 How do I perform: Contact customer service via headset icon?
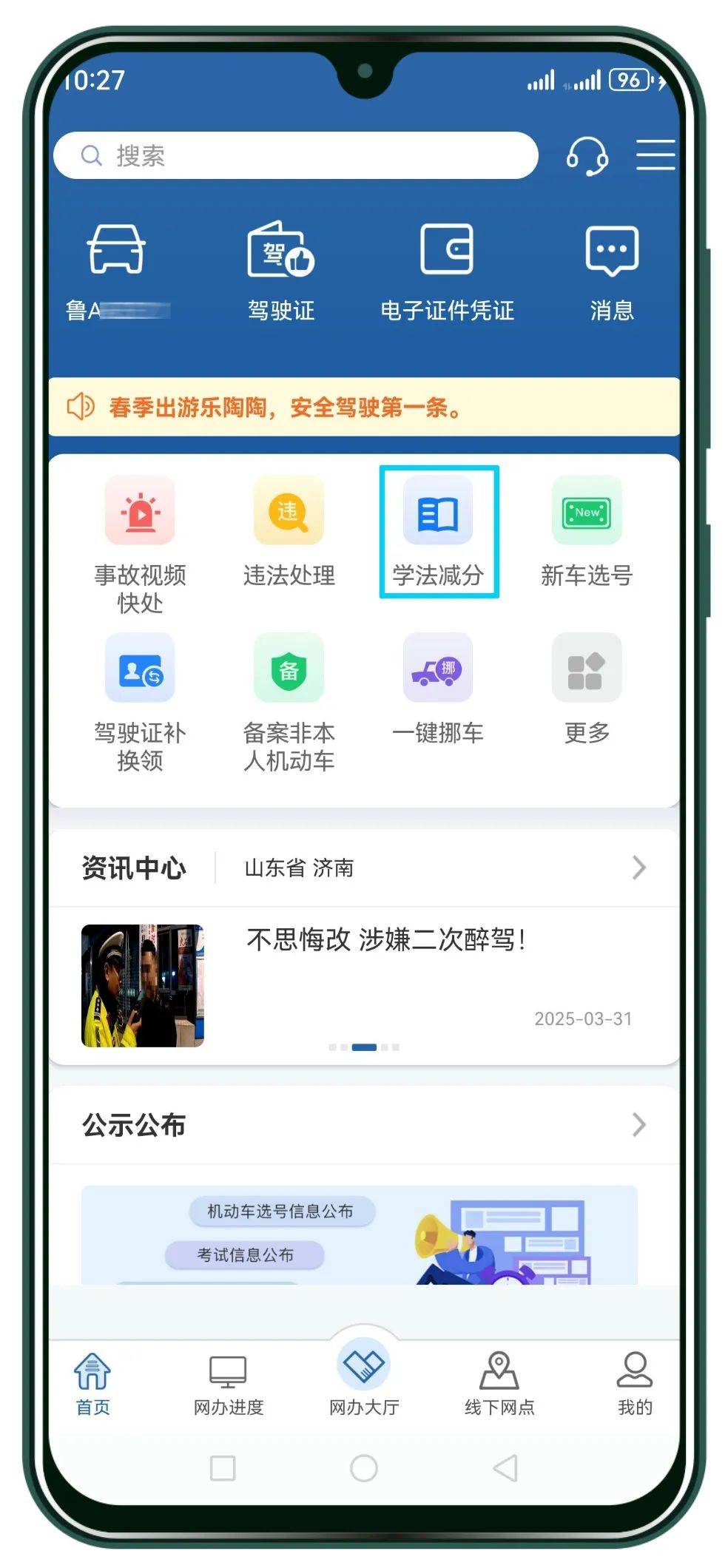587,155
